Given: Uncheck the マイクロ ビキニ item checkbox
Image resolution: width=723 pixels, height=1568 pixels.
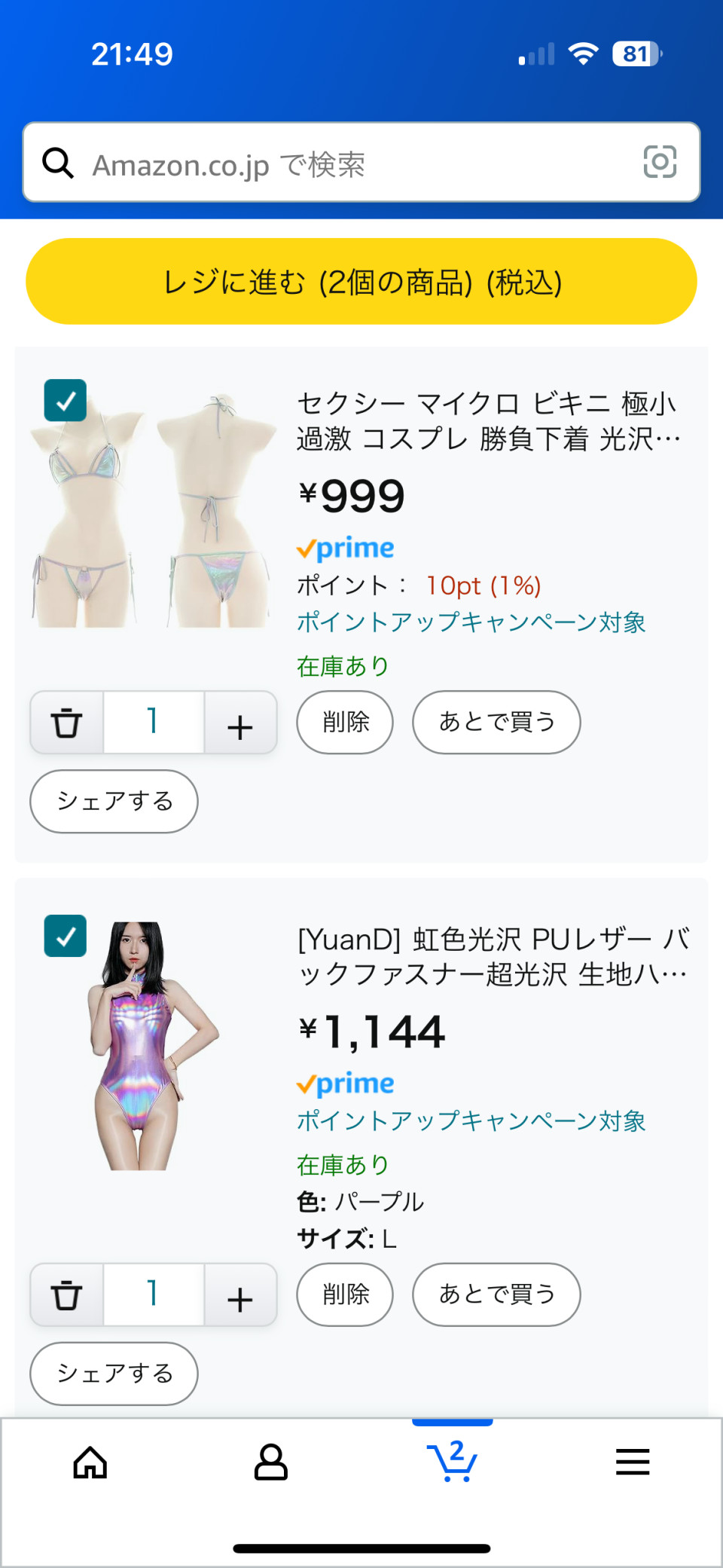Looking at the screenshot, I should pos(66,400).
